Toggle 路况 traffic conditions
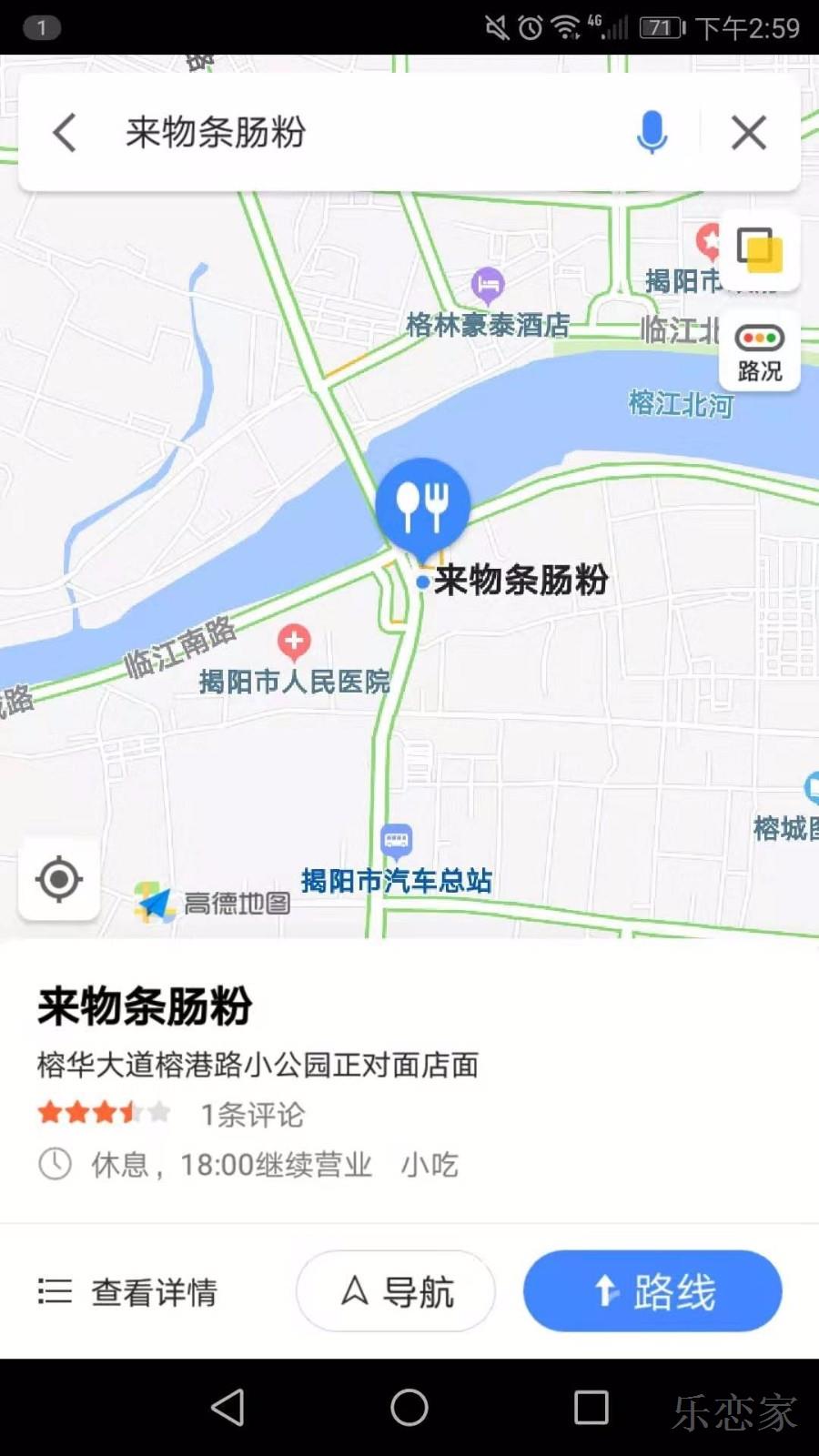The height and width of the screenshot is (1456, 819). coord(759,351)
